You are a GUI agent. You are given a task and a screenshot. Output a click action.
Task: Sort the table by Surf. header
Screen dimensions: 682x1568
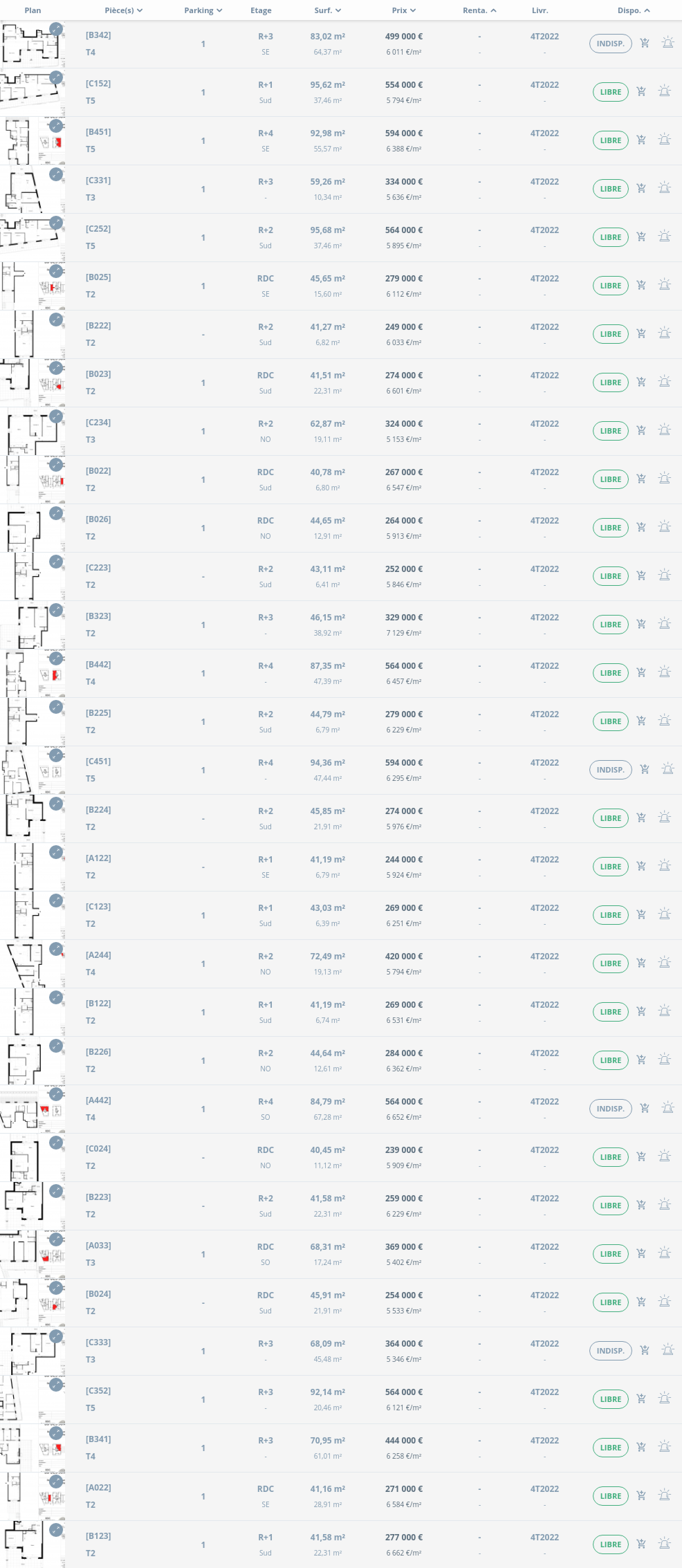click(x=327, y=10)
